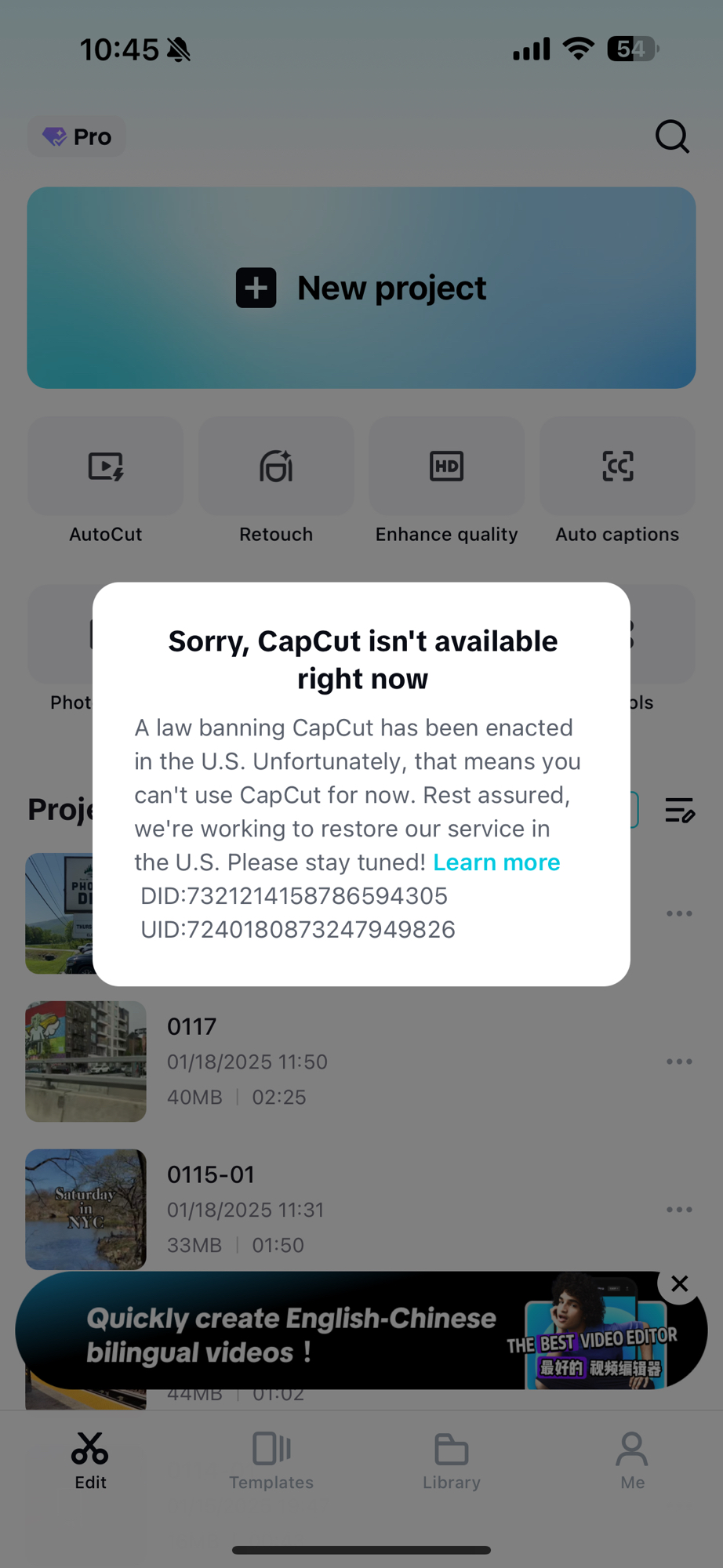The image size is (723, 1568).
Task: Search using the magnifier icon
Action: point(672,136)
